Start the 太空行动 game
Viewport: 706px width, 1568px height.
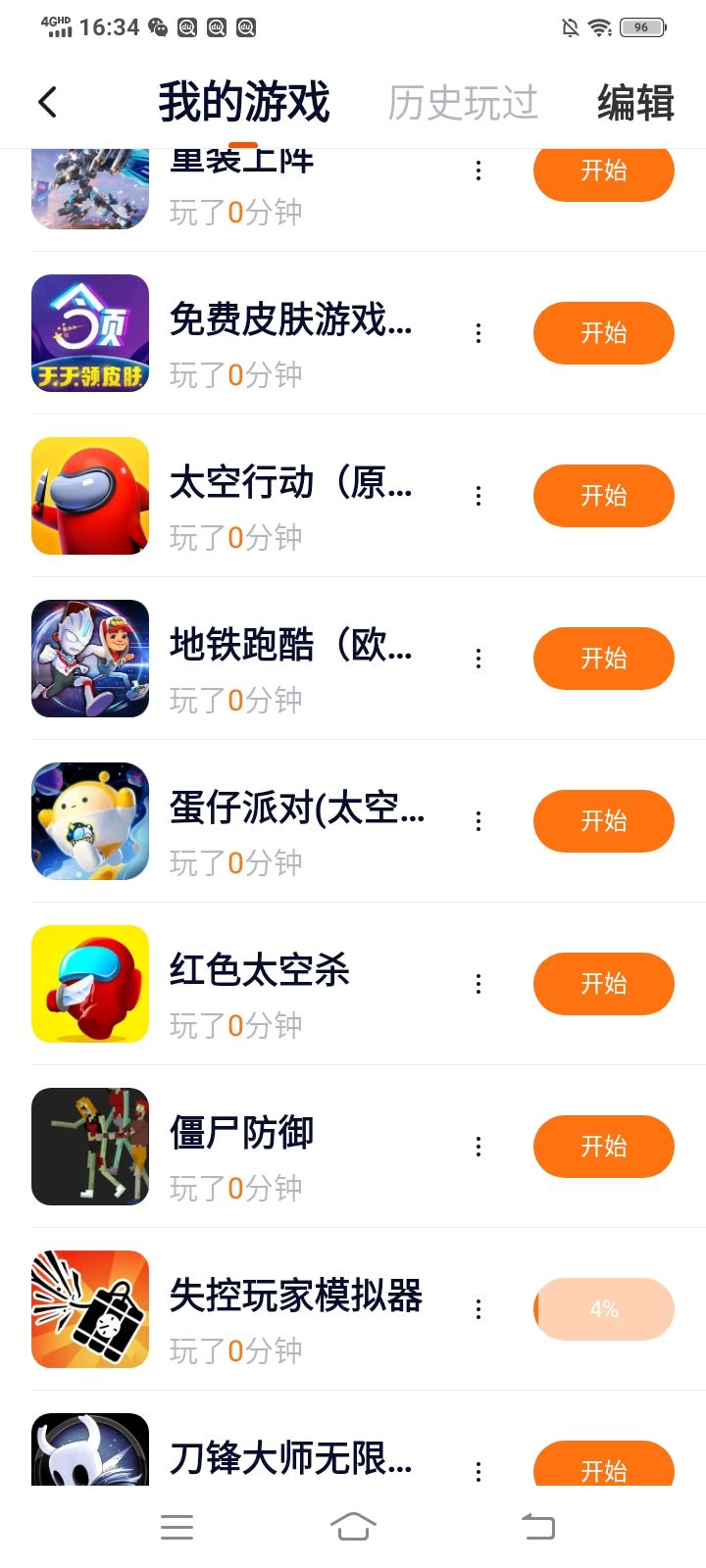[x=603, y=496]
